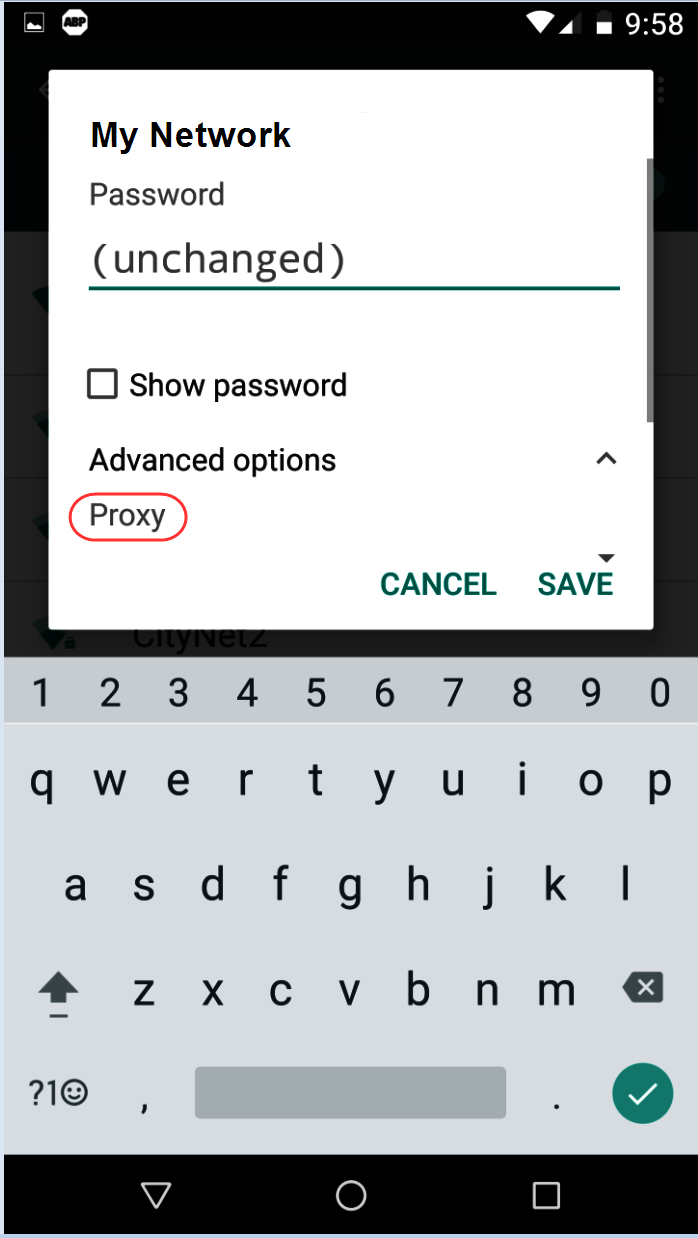Tap the keyboard backspace key

pos(642,989)
